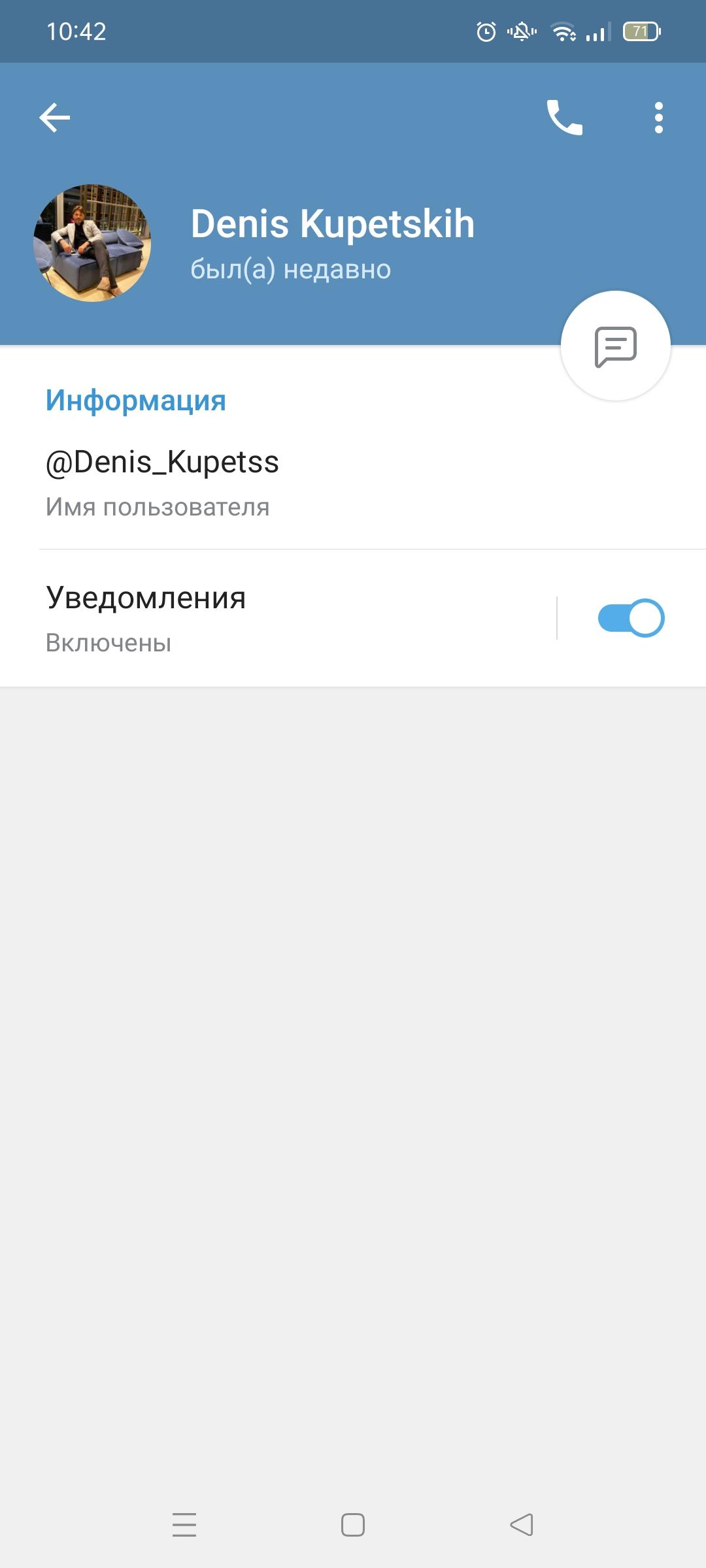Open the system recent apps button
This screenshot has height=1568, width=706.
click(x=184, y=1525)
